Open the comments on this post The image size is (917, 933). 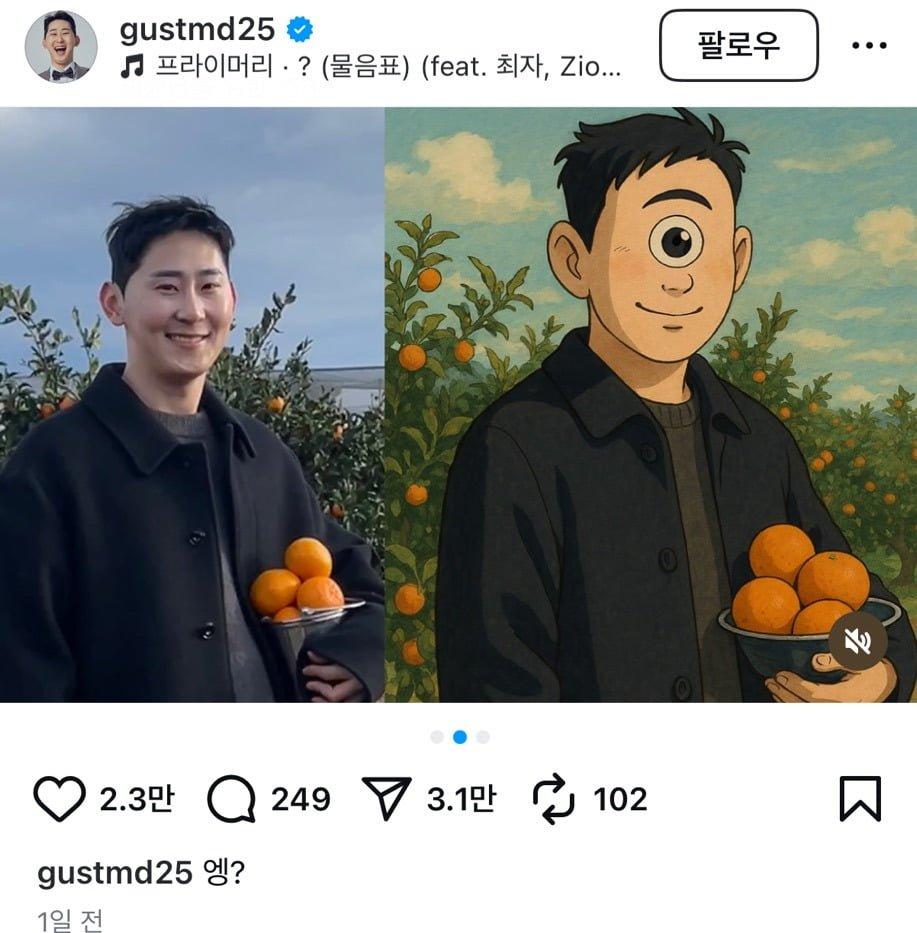tap(232, 799)
